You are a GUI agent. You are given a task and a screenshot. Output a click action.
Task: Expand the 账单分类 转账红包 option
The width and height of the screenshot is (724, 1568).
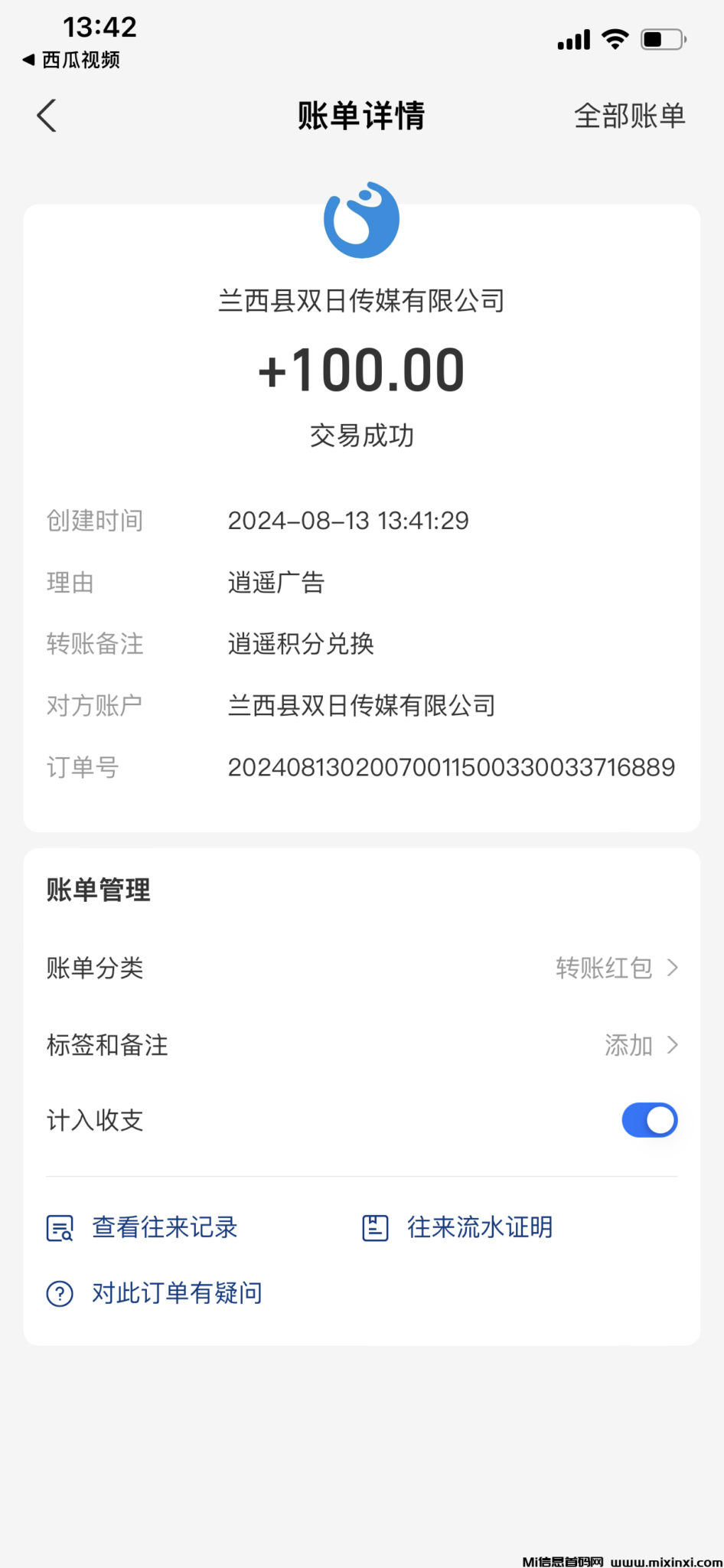[673, 967]
